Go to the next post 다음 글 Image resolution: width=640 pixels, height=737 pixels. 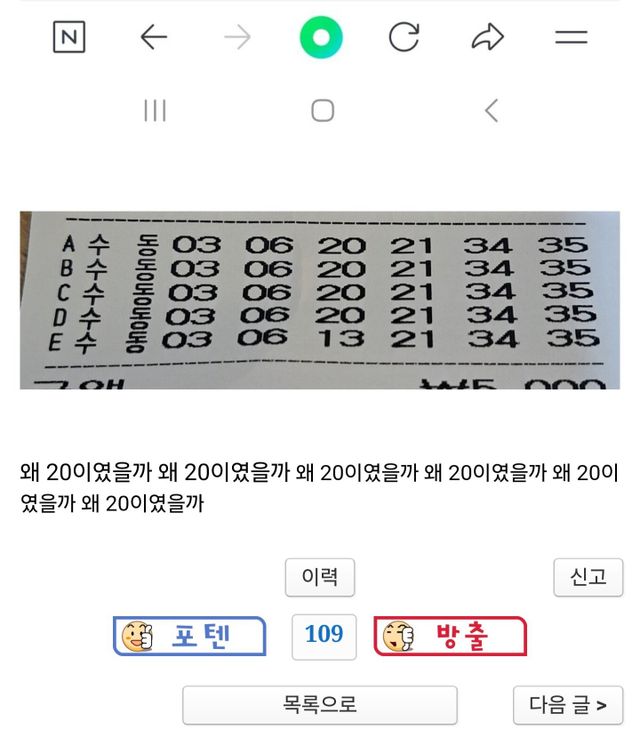(567, 705)
